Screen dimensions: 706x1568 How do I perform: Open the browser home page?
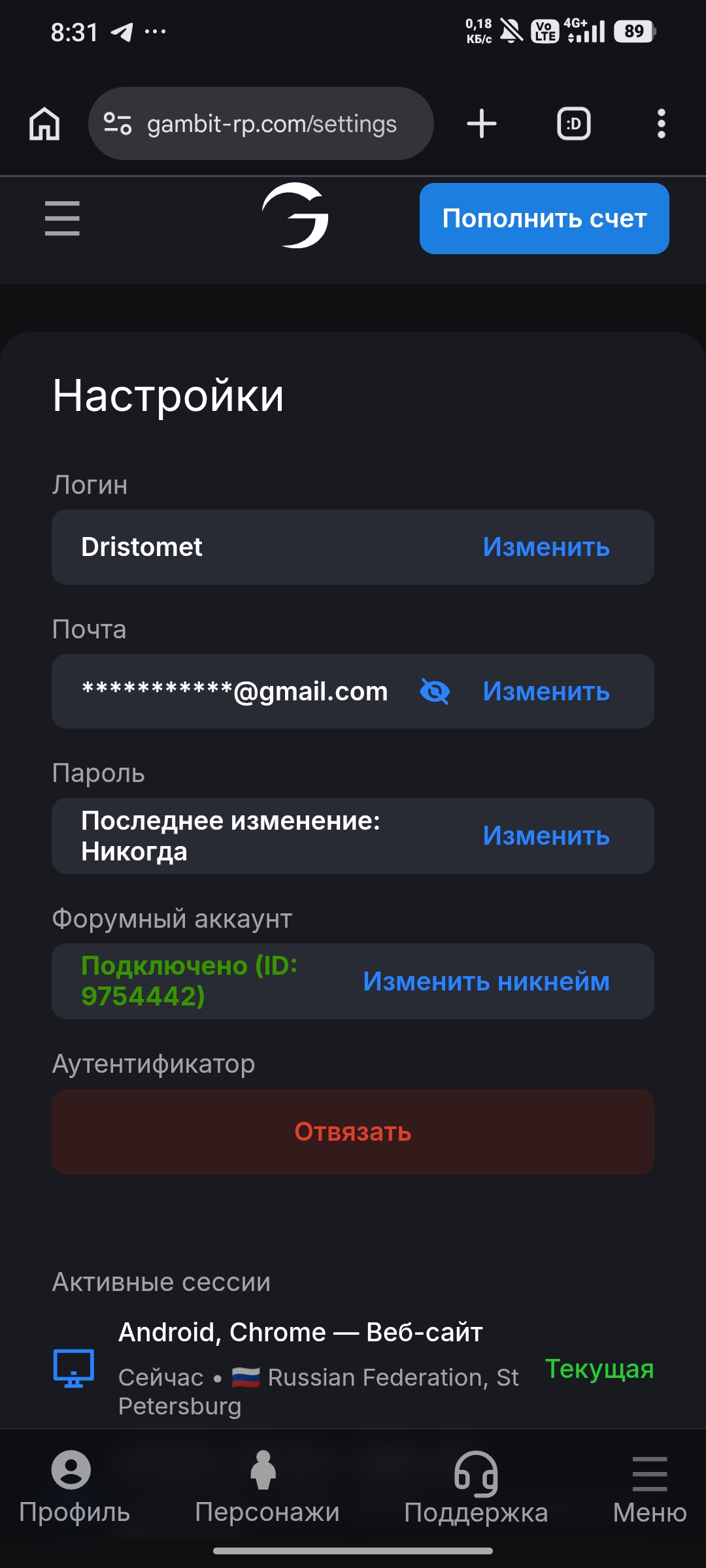coord(44,123)
